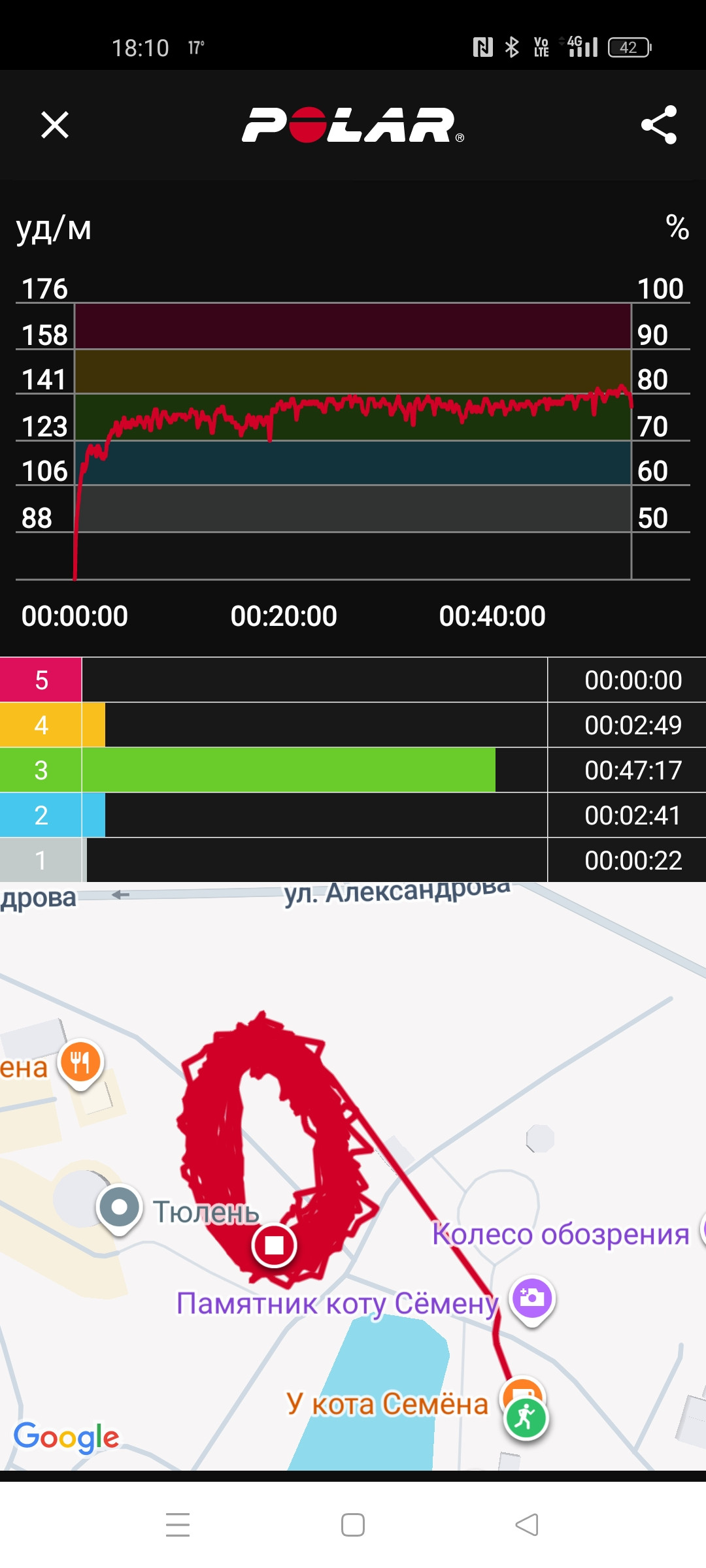The image size is (706, 1568).
Task: Go to the home screen
Action: (353, 1525)
